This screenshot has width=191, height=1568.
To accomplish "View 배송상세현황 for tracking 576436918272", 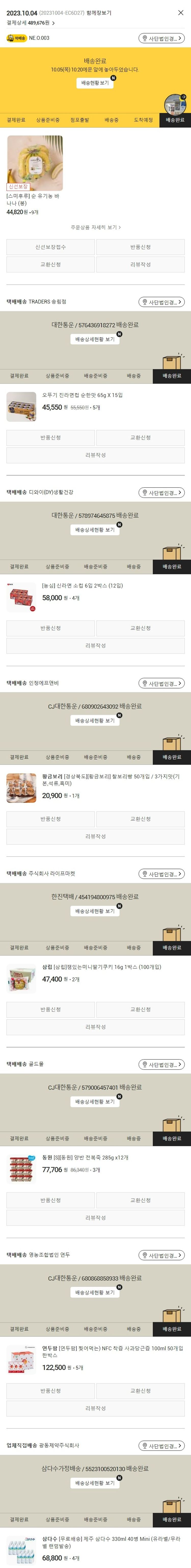I will tap(95, 339).
